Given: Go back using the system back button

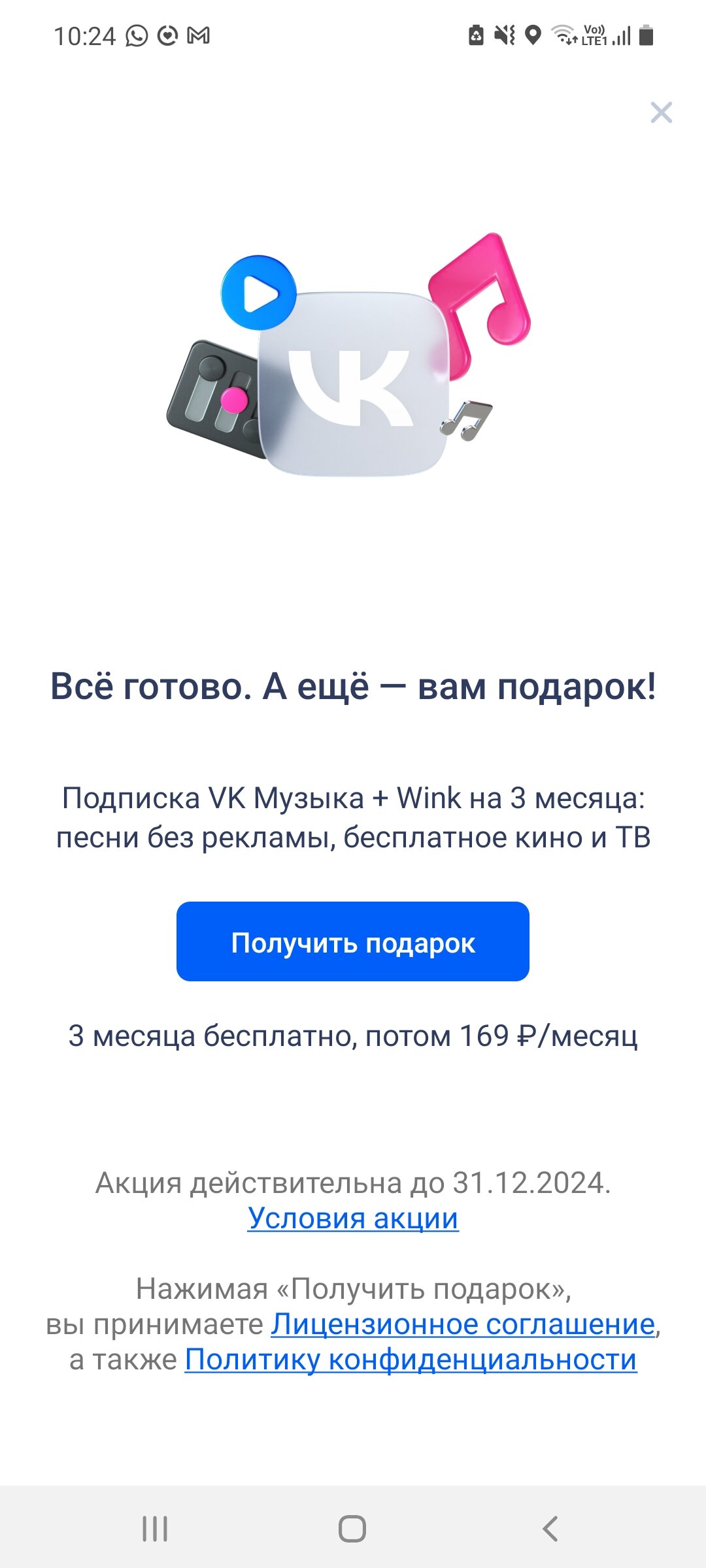Looking at the screenshot, I should tap(550, 1529).
